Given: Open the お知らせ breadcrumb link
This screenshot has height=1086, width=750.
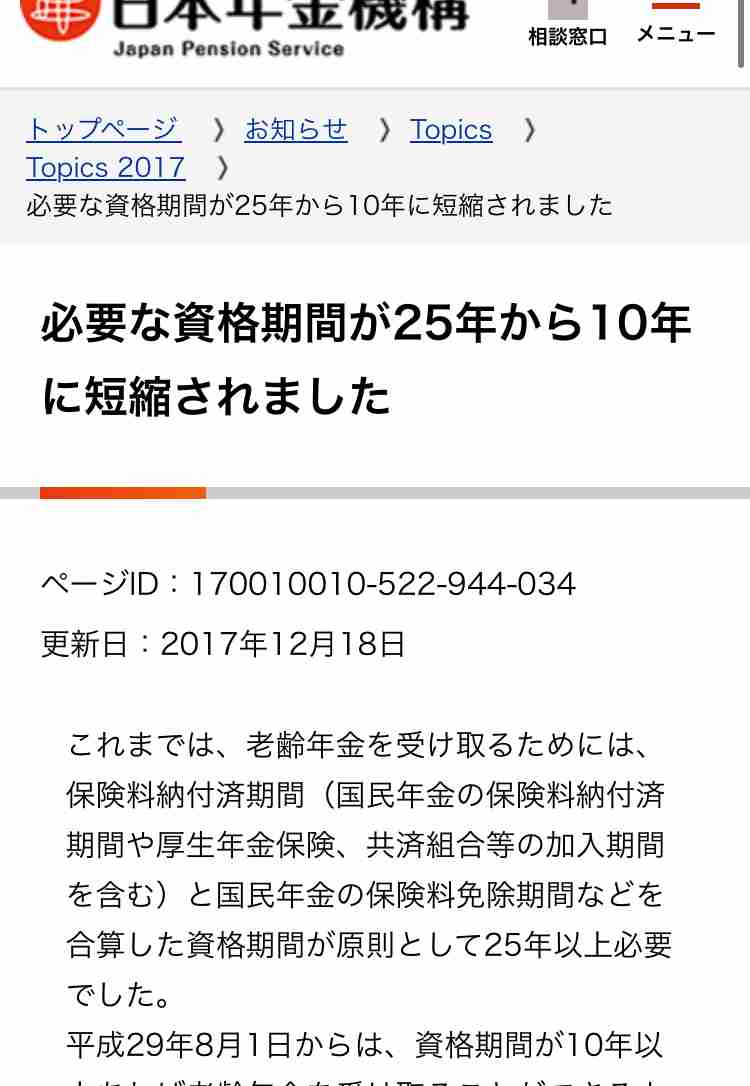Looking at the screenshot, I should (296, 129).
